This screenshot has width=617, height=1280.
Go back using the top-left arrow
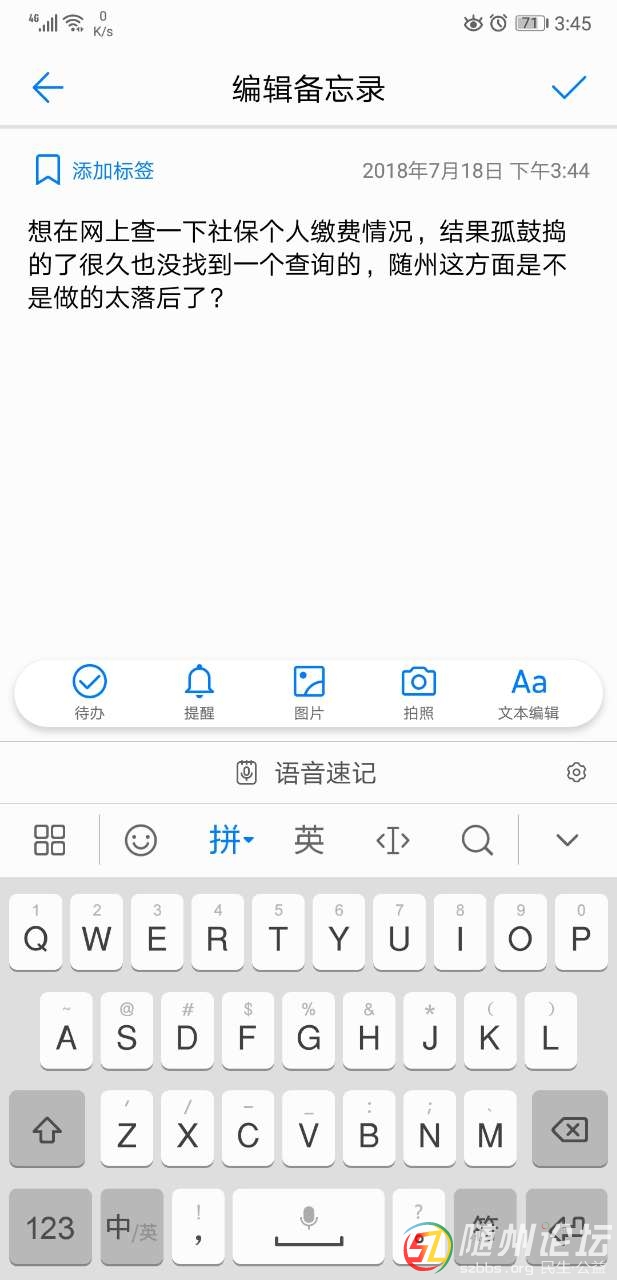pos(47,88)
